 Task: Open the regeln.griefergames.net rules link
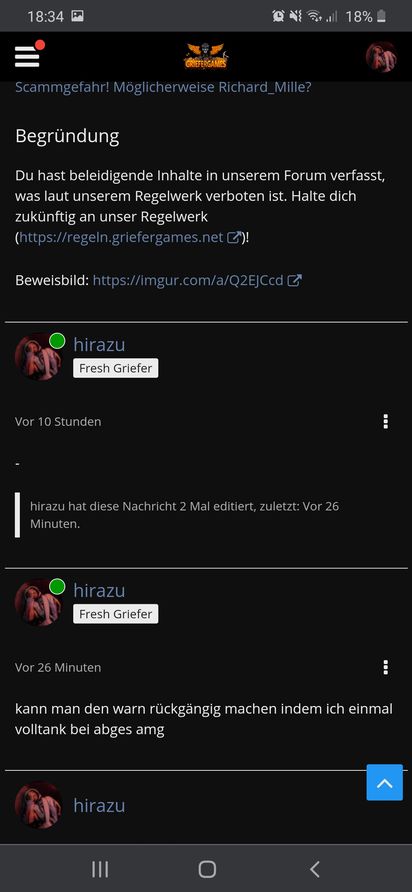coord(130,237)
